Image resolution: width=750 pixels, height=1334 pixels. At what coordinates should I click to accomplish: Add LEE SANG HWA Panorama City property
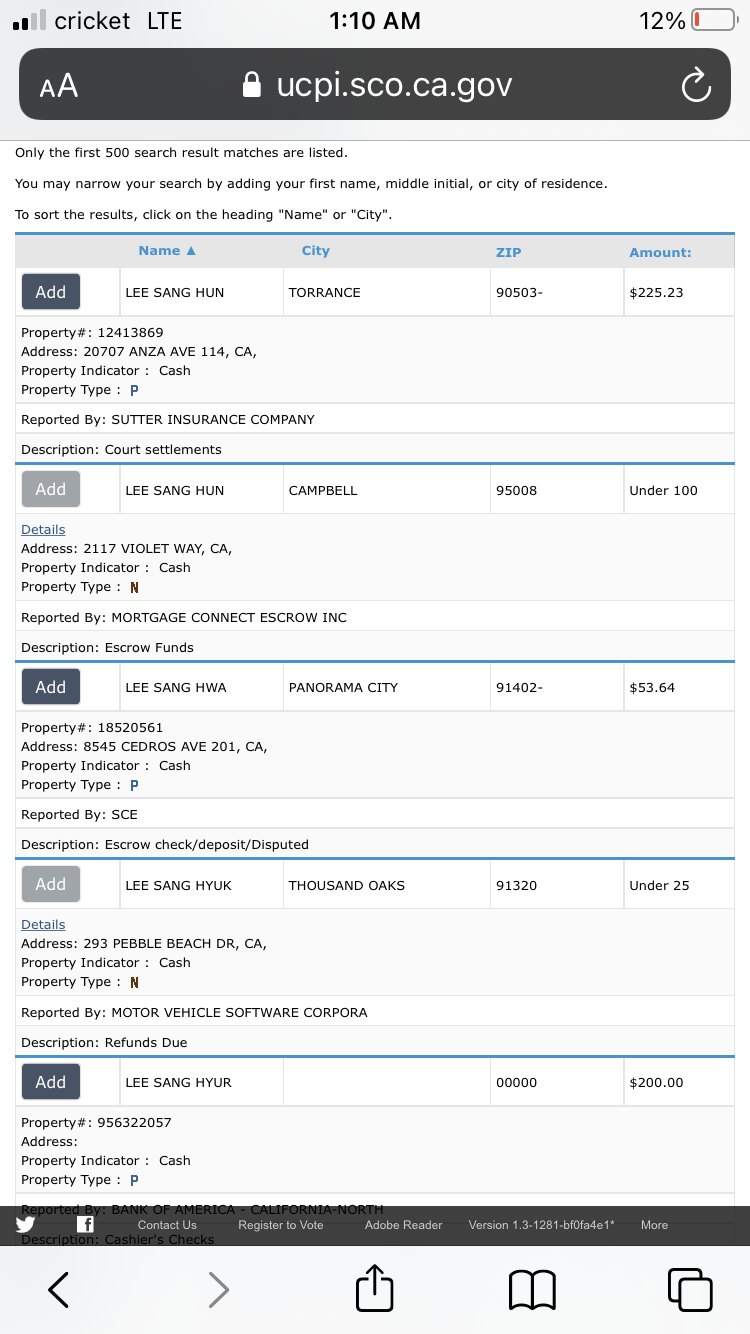click(51, 687)
